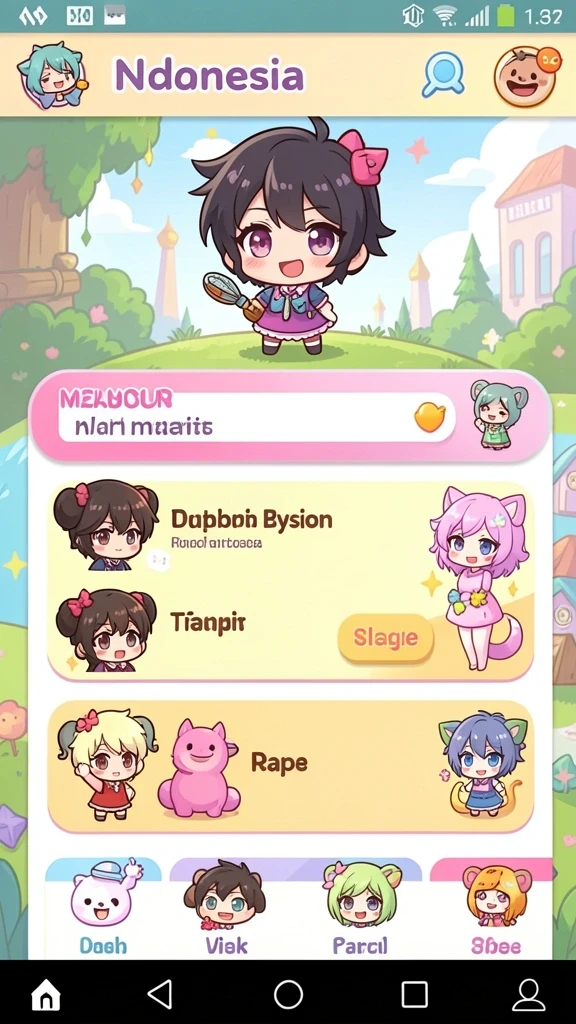Open recent apps with the square button
Viewport: 576px width, 1024px height.
coord(414,995)
